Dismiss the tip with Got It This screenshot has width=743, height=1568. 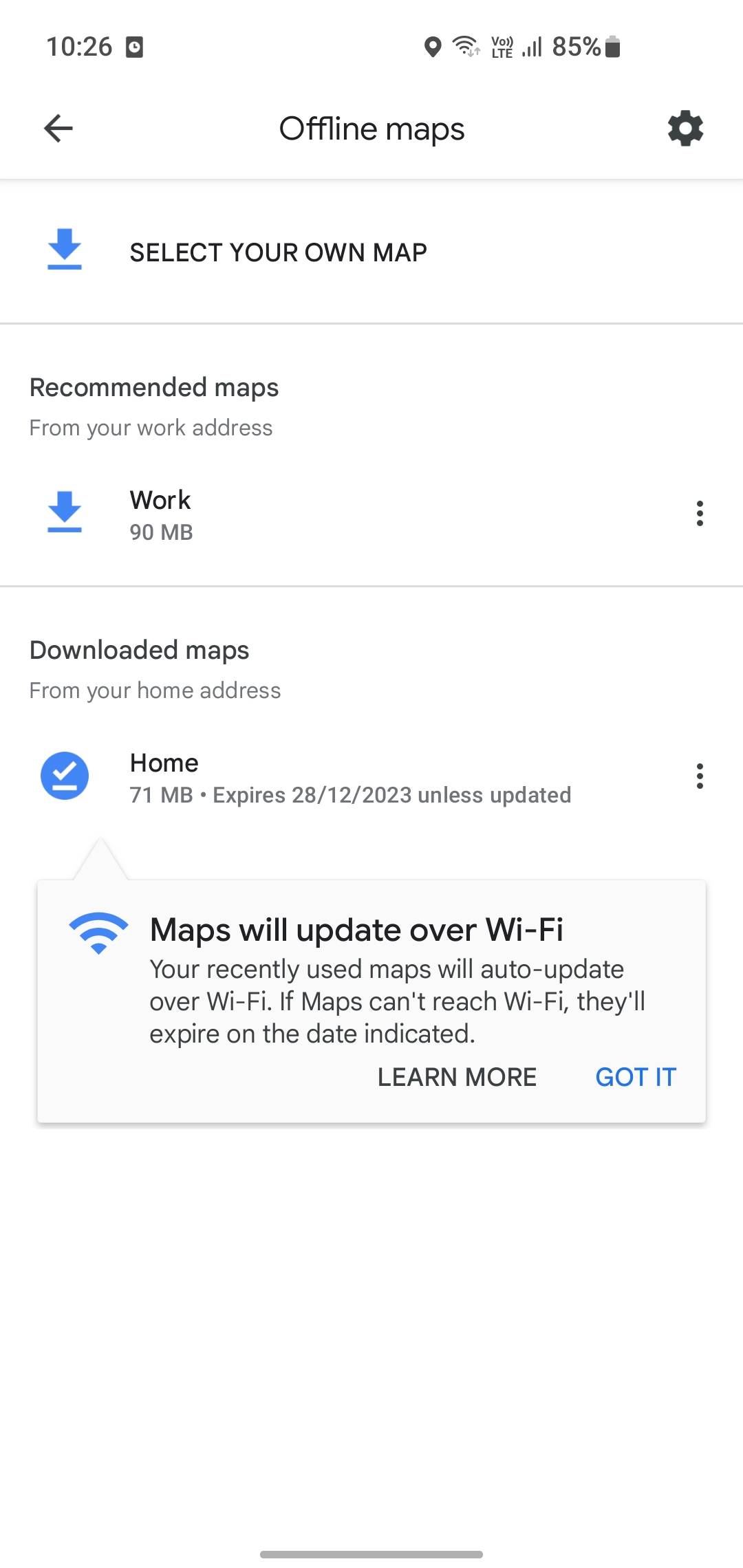point(636,1077)
